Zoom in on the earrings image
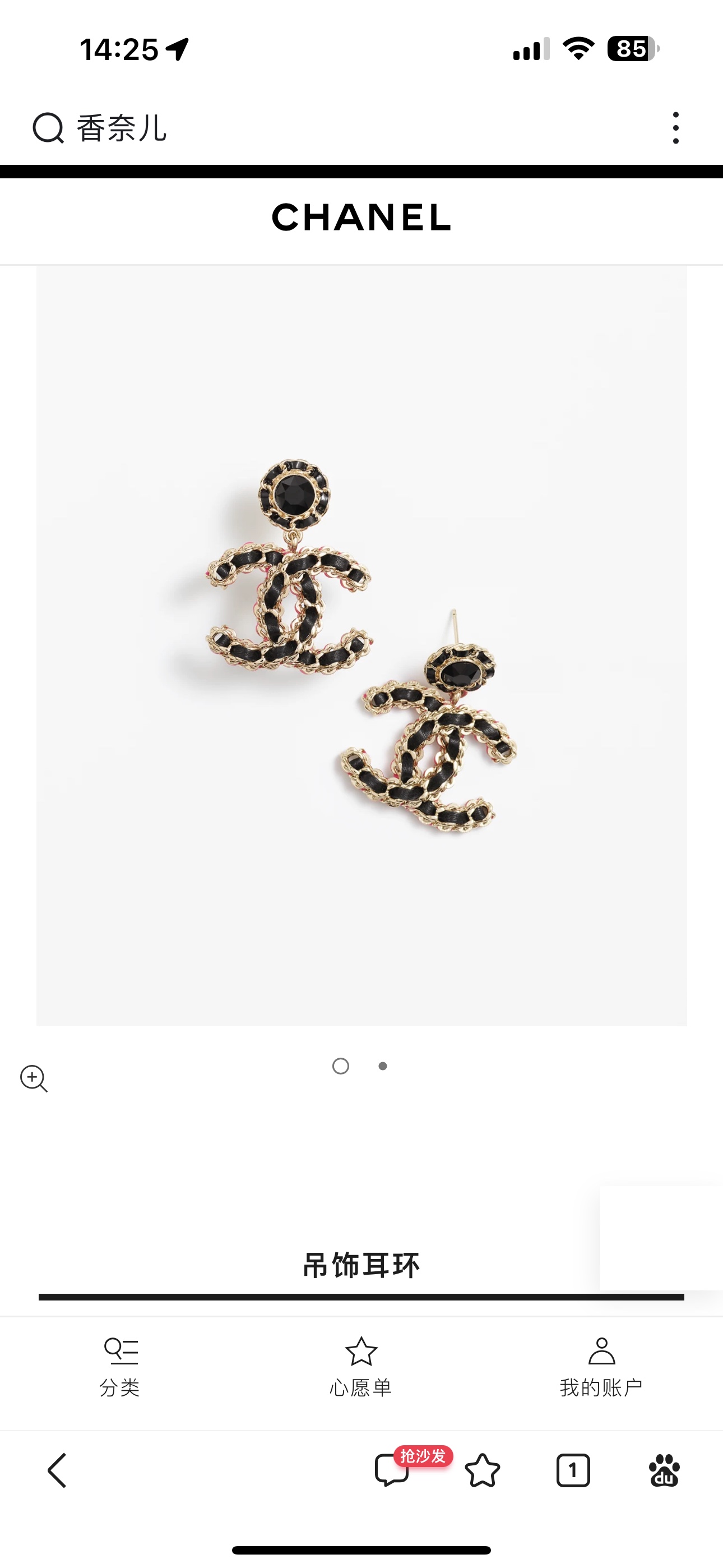 tap(34, 1078)
